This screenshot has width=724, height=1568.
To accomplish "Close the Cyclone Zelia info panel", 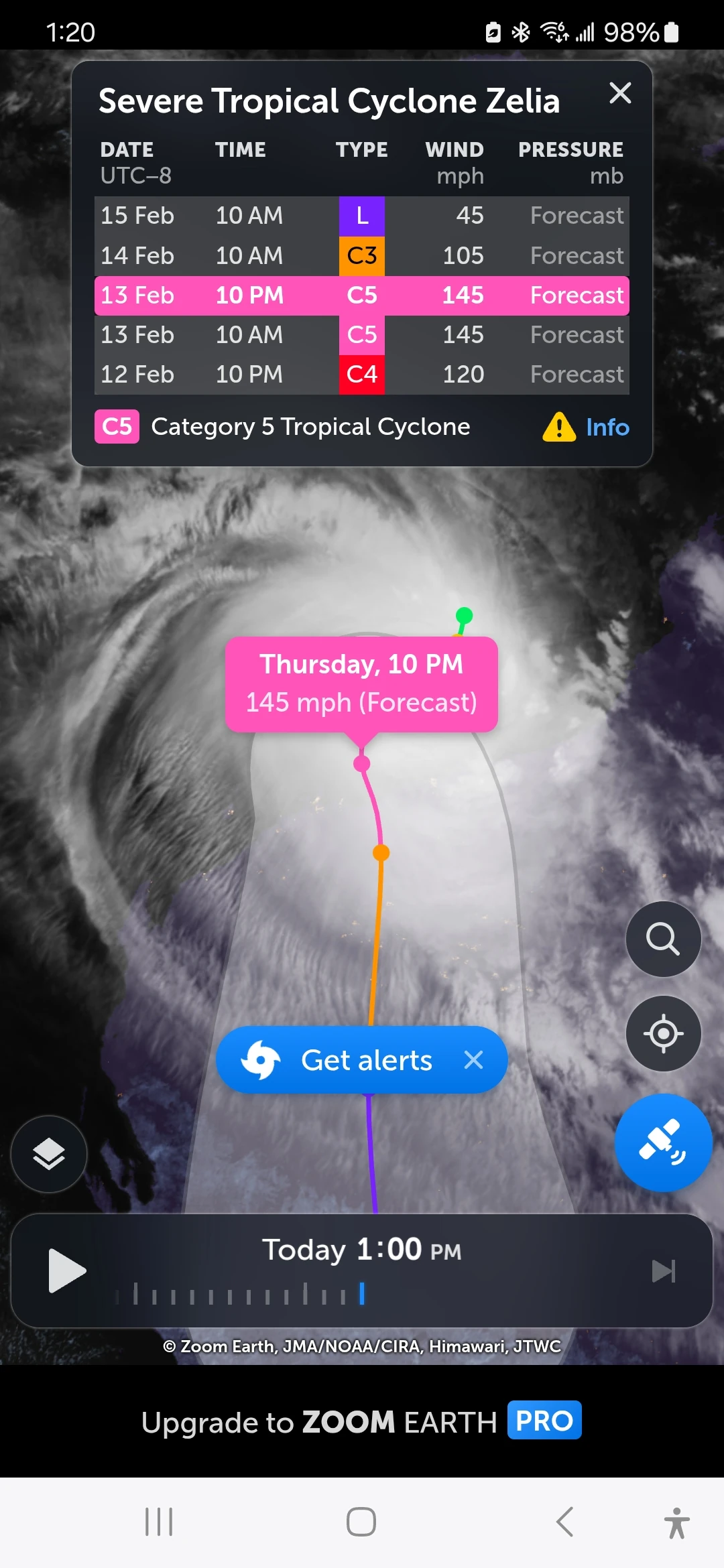I will tap(620, 93).
